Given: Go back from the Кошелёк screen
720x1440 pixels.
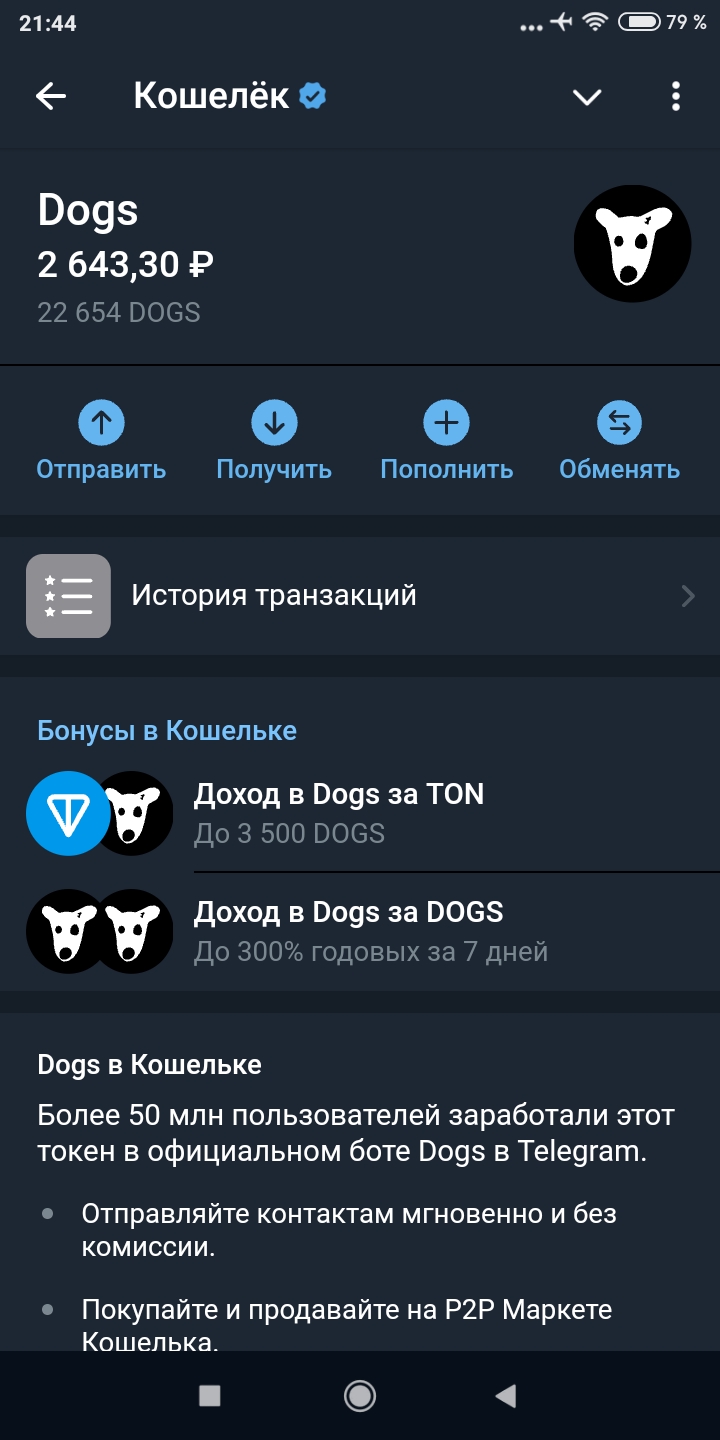Looking at the screenshot, I should (51, 96).
